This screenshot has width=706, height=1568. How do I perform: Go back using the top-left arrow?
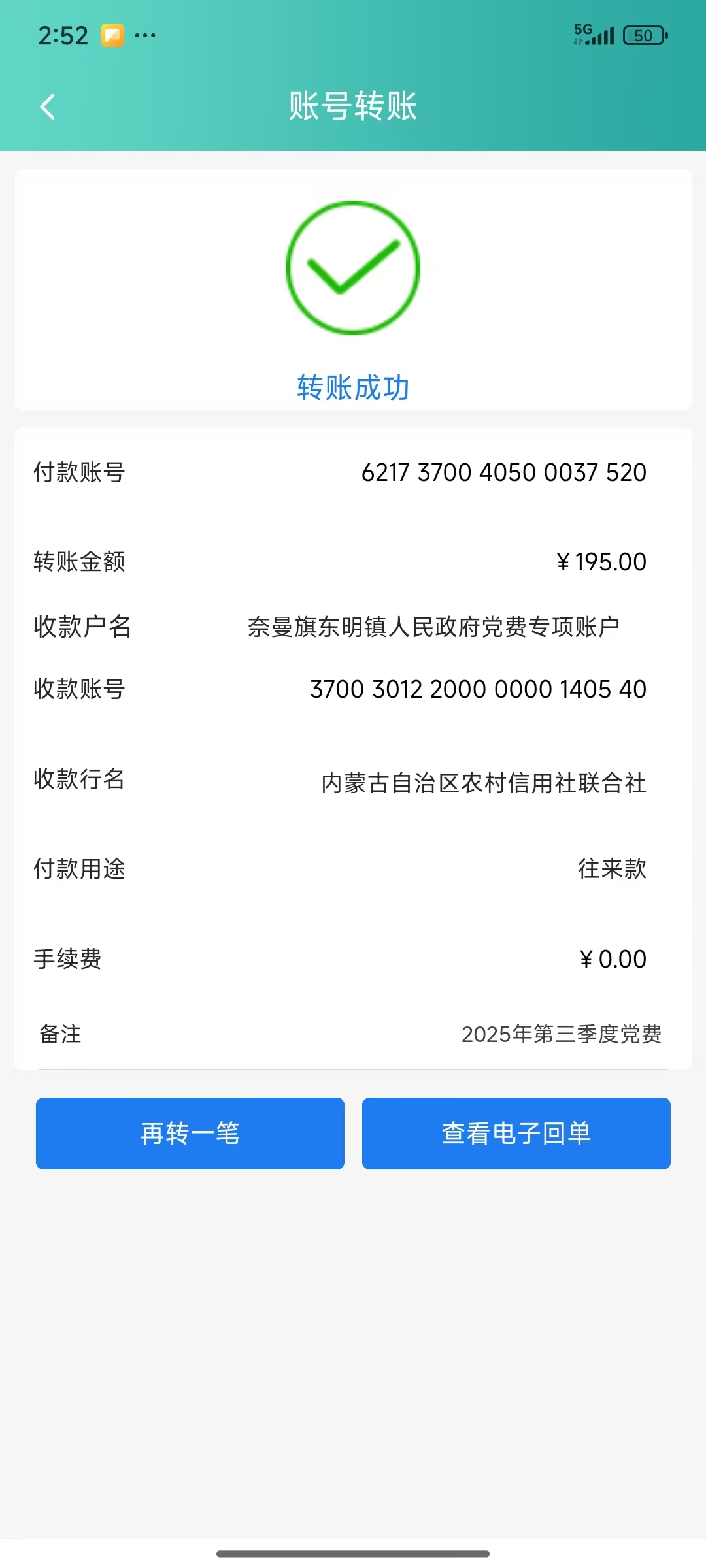47,106
